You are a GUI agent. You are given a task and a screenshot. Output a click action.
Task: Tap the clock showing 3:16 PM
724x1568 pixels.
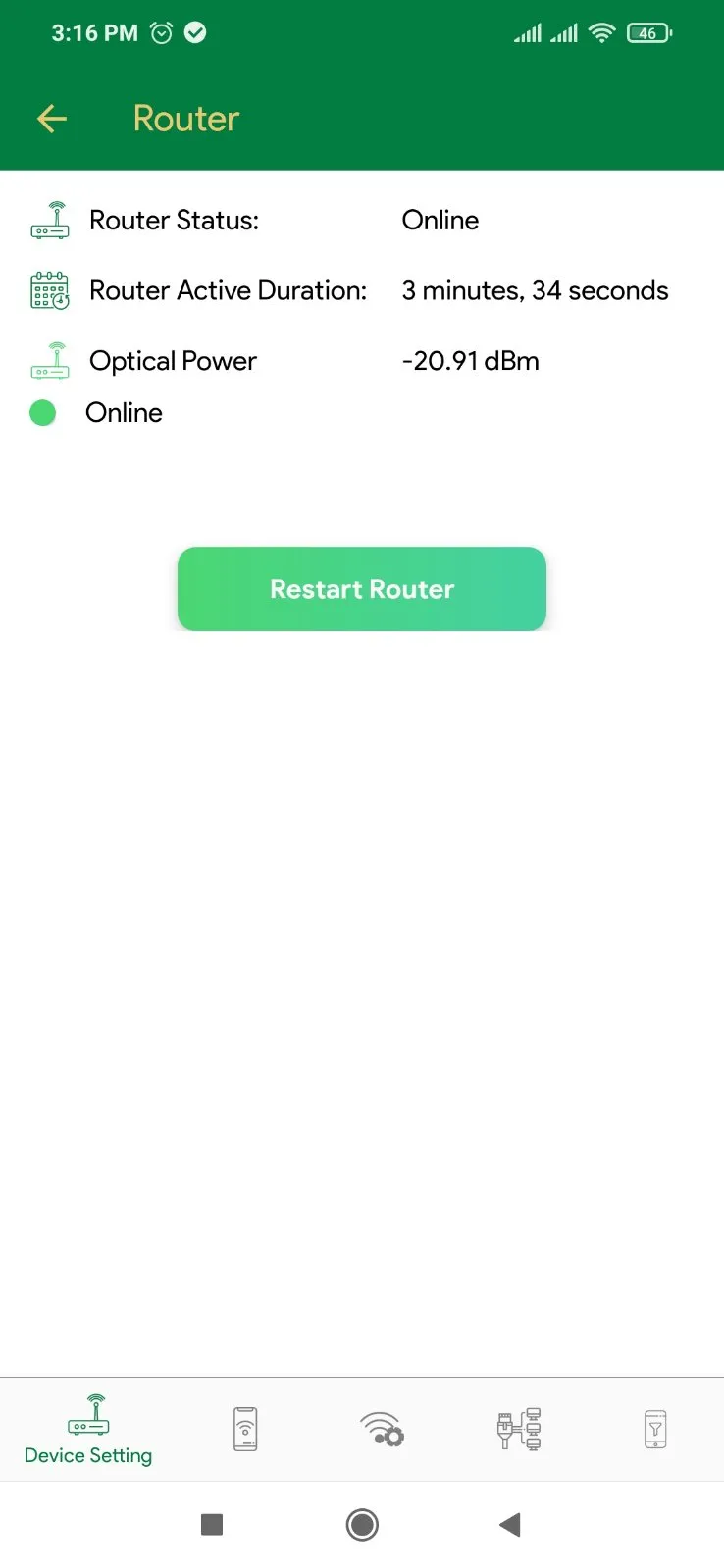point(94,32)
